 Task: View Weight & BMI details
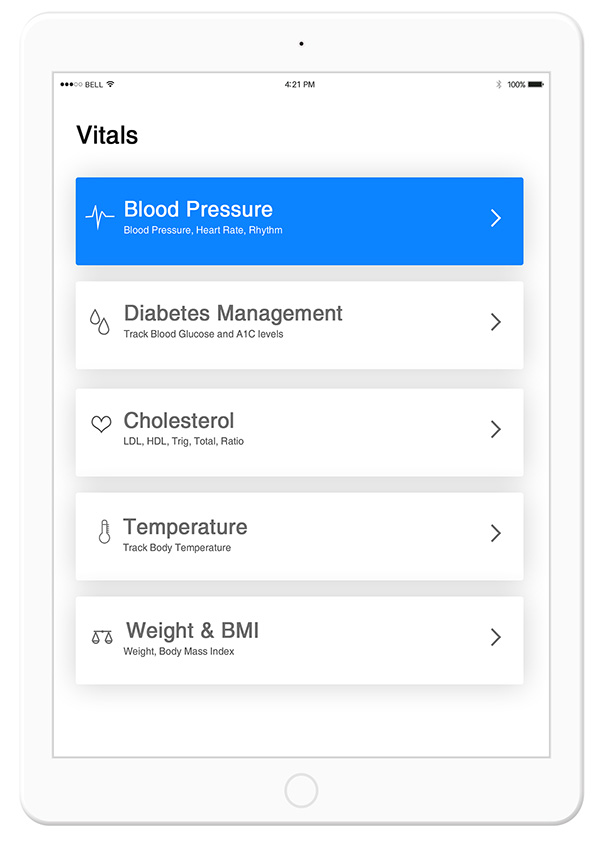tap(299, 640)
